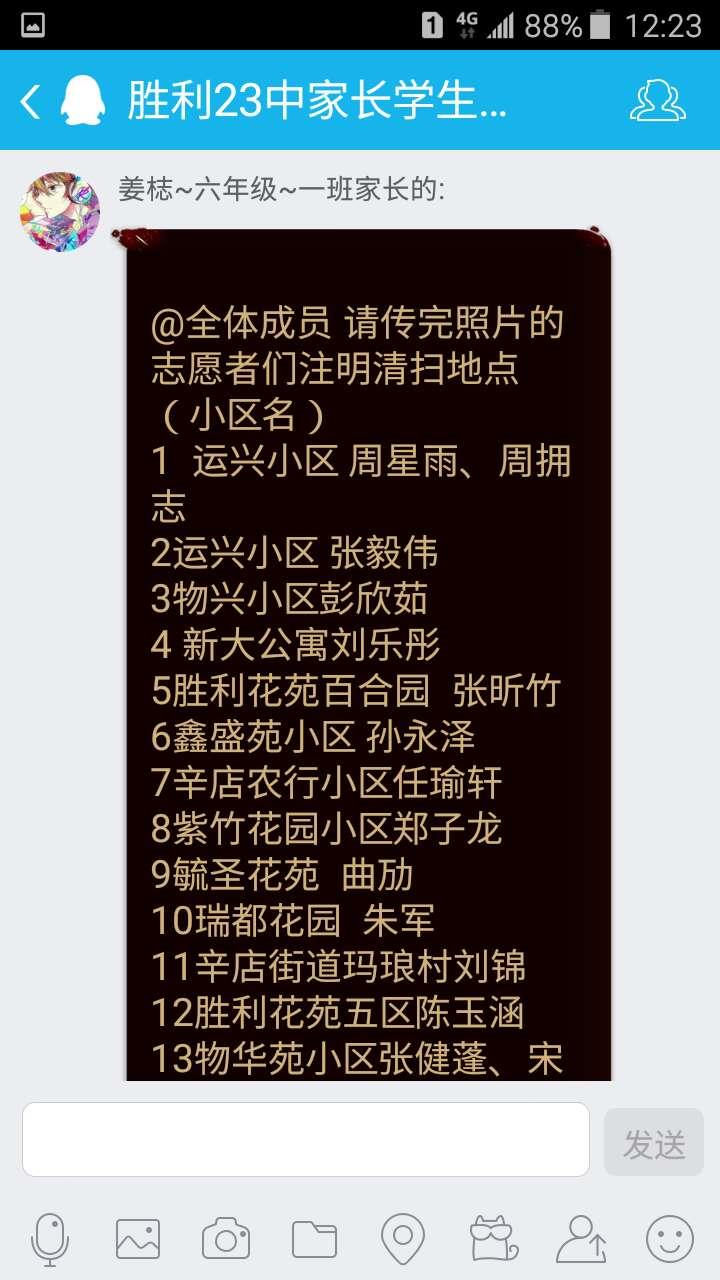Focus the message input field
Screen dimensions: 720x1280
point(306,1139)
